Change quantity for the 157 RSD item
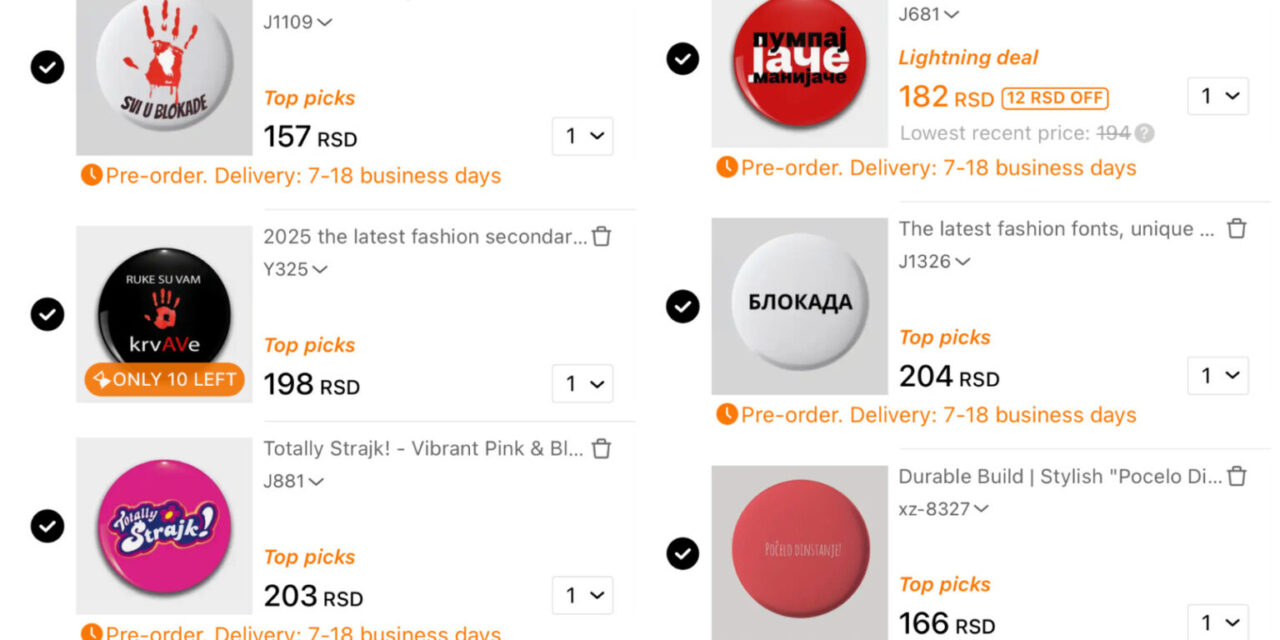Screen dimensions: 1280x640 (x=582, y=136)
